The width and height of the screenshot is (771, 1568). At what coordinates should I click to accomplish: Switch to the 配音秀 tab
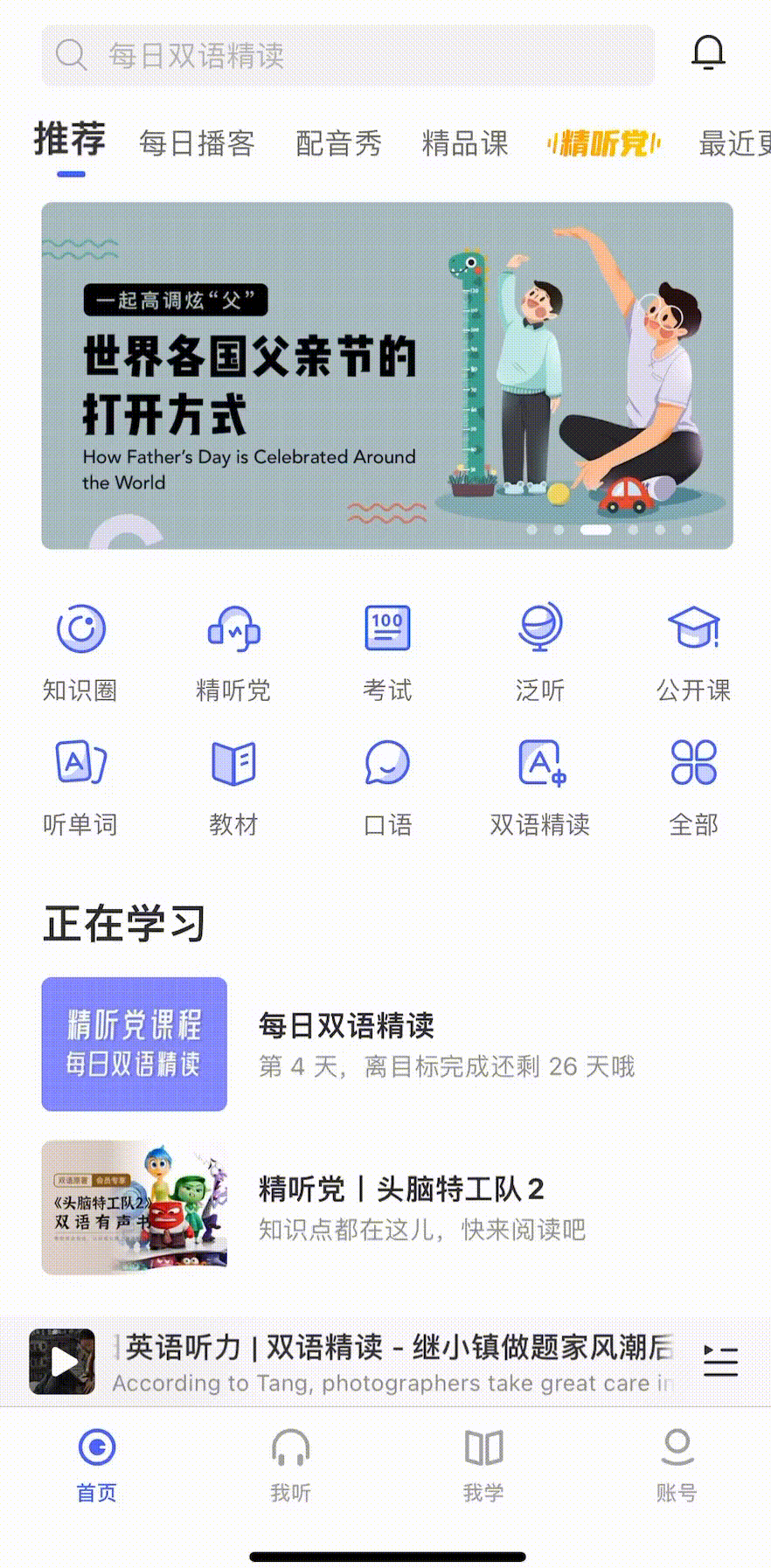338,143
